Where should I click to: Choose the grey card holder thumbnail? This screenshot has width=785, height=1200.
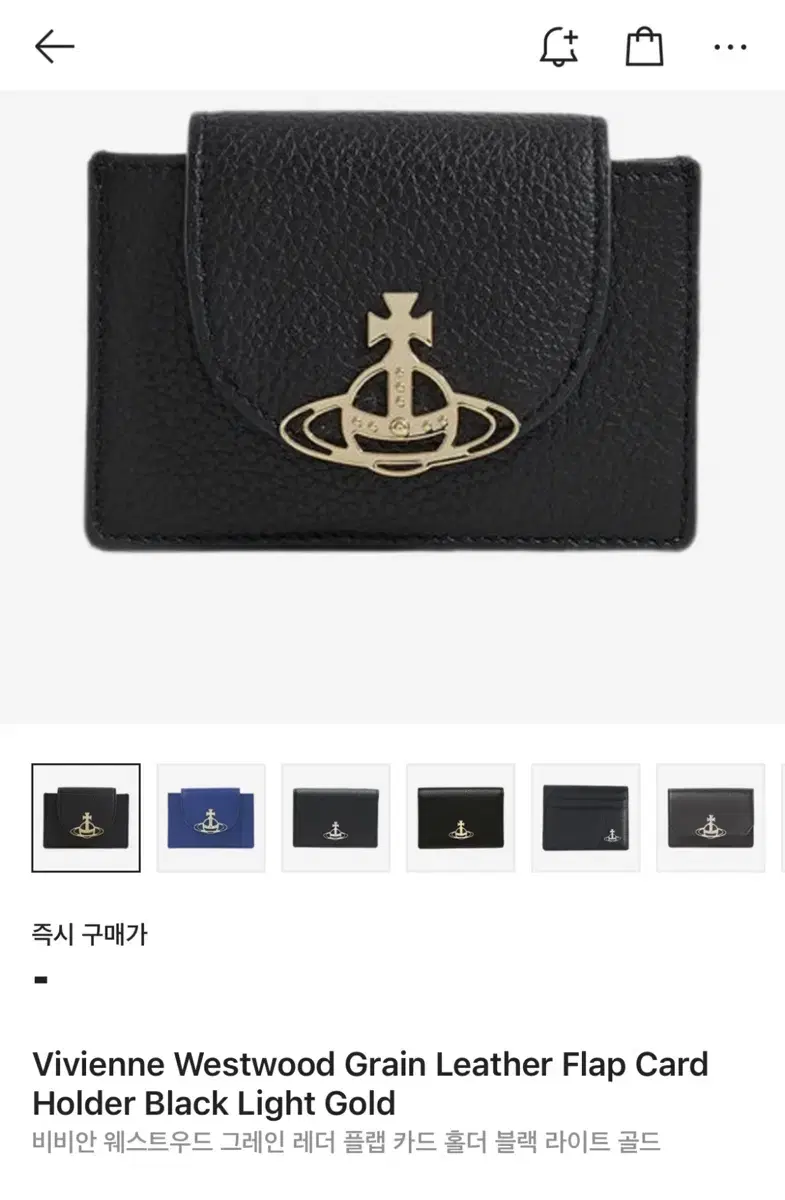click(x=711, y=817)
